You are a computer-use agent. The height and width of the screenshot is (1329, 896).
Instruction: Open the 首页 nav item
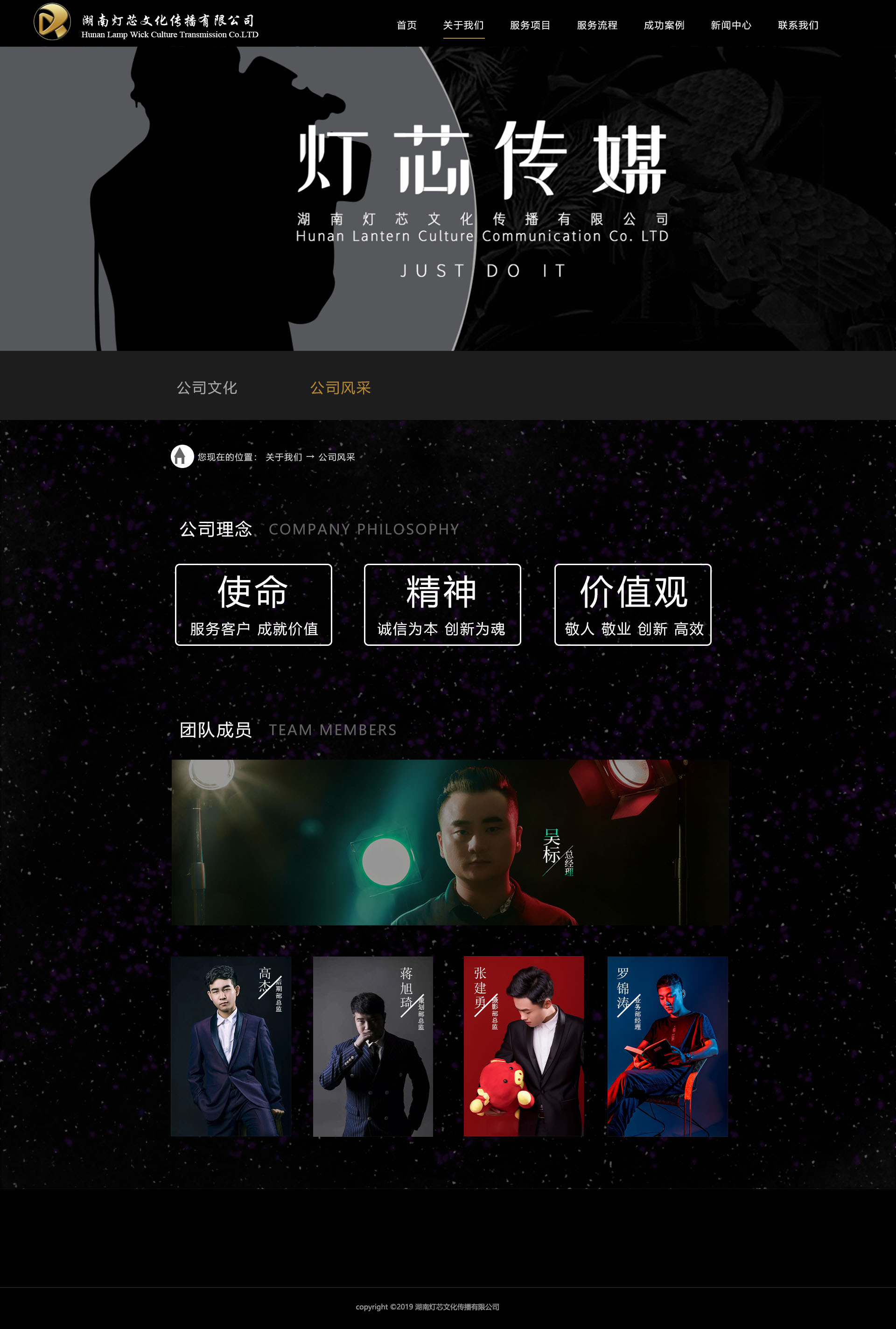pos(406,25)
